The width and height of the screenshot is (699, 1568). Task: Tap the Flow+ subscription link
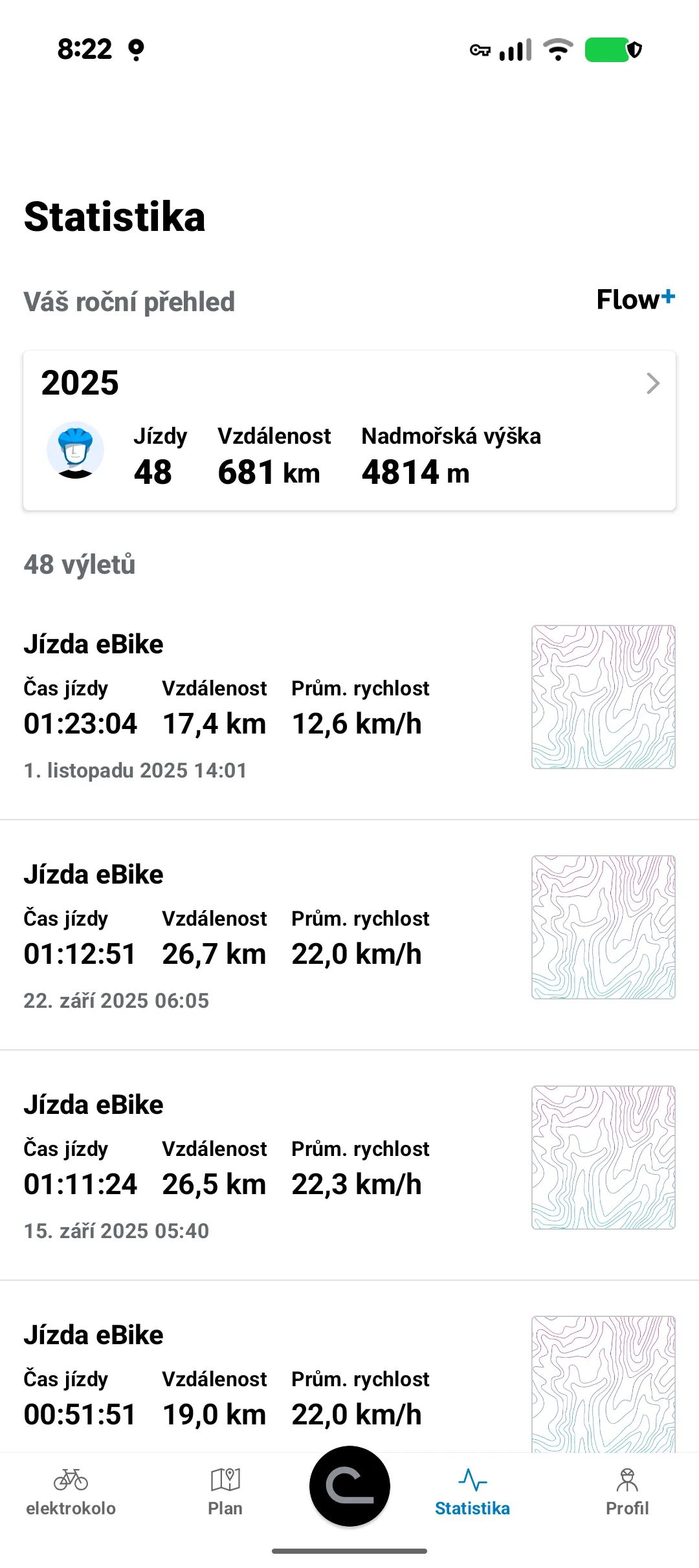635,299
